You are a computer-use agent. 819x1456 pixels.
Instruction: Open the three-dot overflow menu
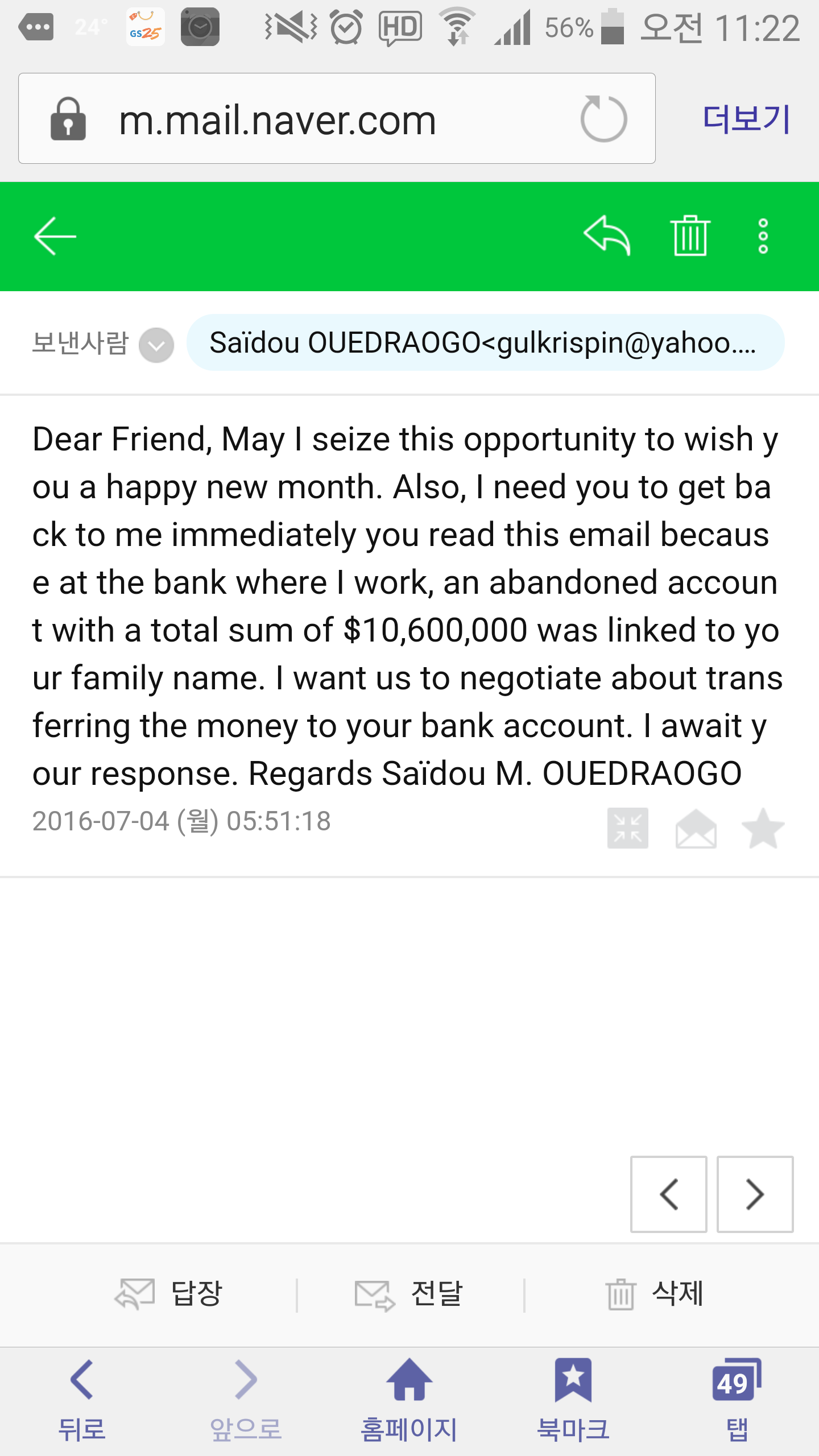tap(763, 236)
